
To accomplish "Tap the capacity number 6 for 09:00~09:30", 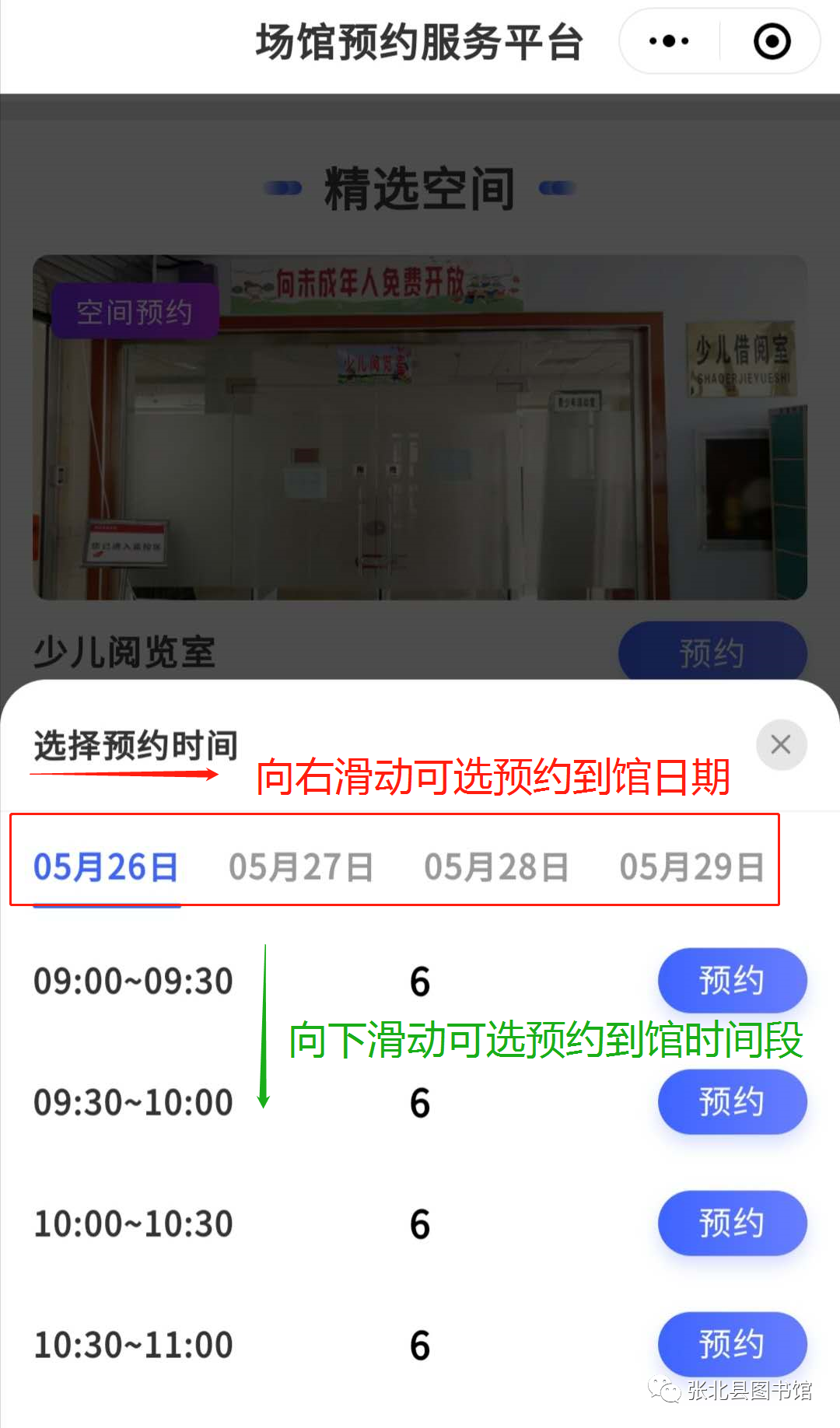I will pyautogui.click(x=418, y=981).
